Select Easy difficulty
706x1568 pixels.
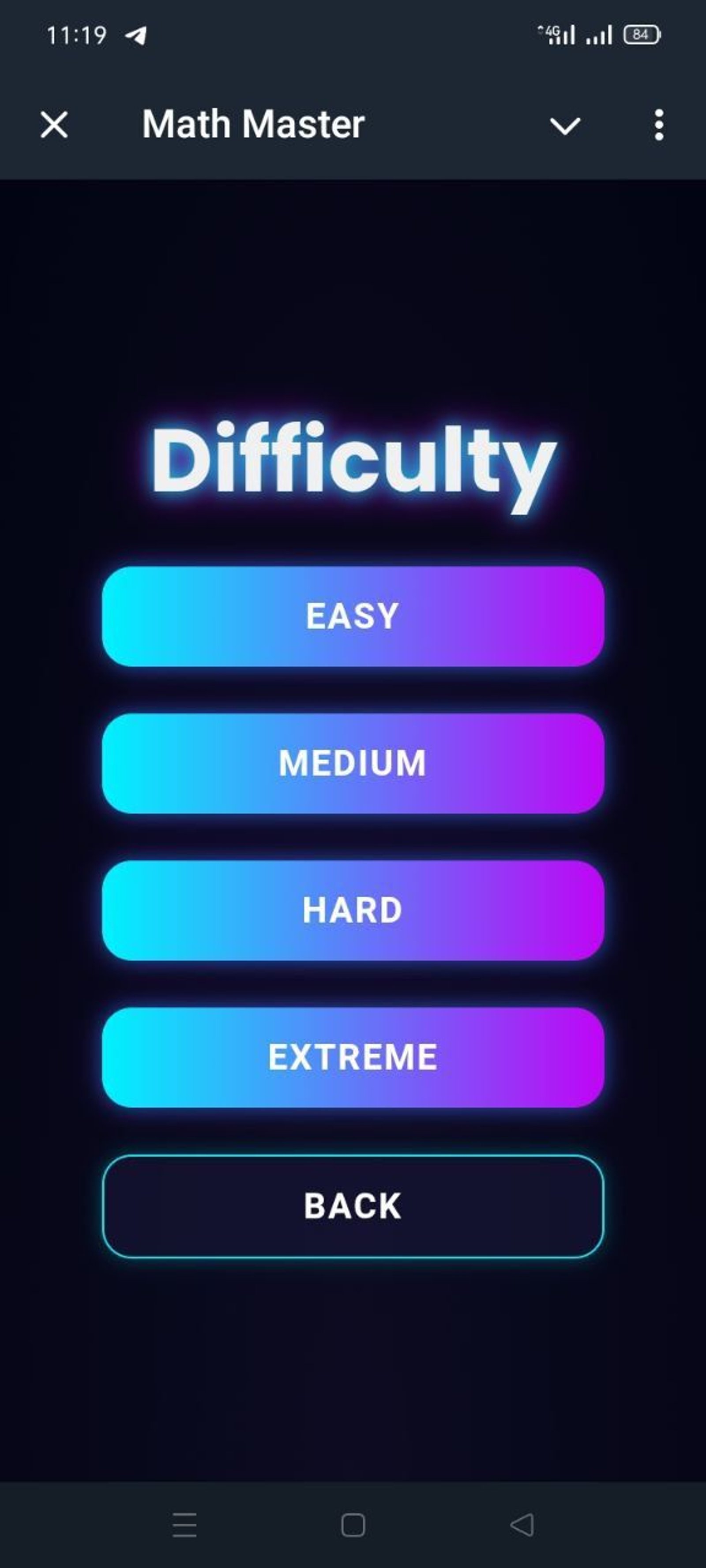(353, 616)
